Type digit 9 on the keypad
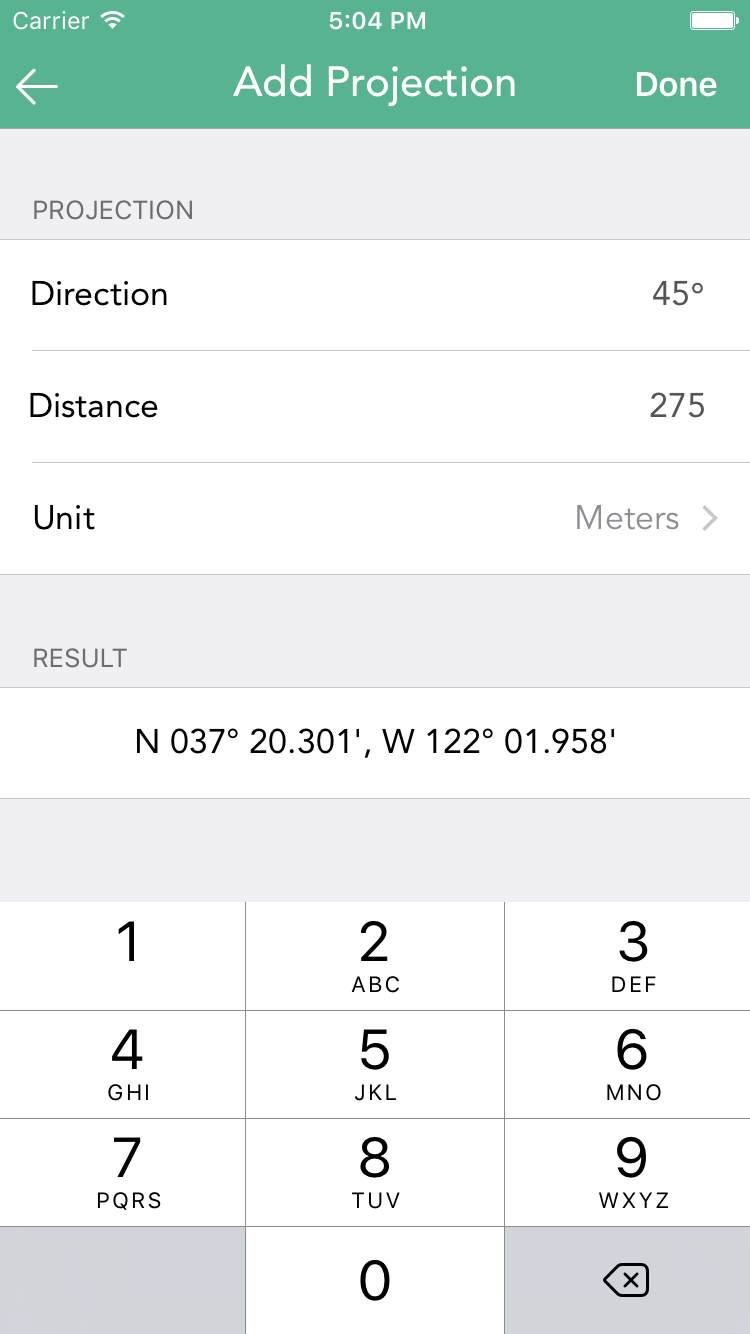Viewport: 750px width, 1334px height. coord(628,1172)
